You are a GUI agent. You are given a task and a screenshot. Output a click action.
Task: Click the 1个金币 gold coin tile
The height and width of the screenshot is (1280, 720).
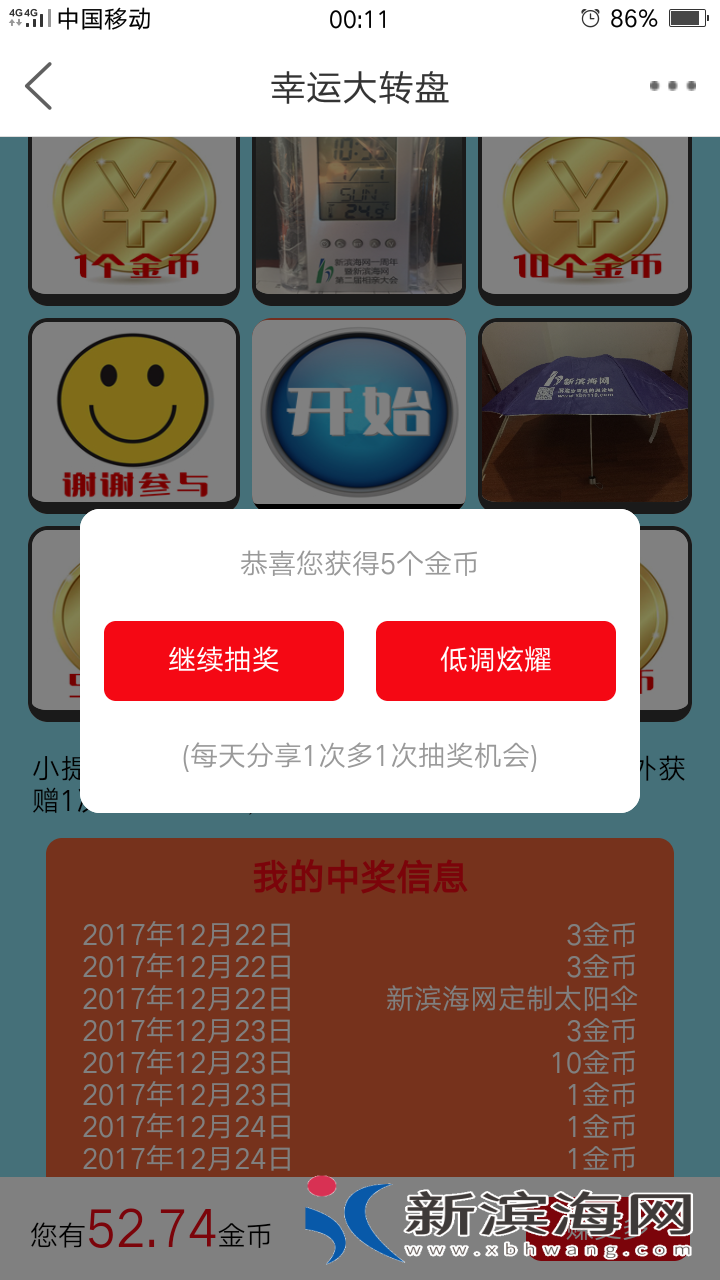[x=134, y=215]
